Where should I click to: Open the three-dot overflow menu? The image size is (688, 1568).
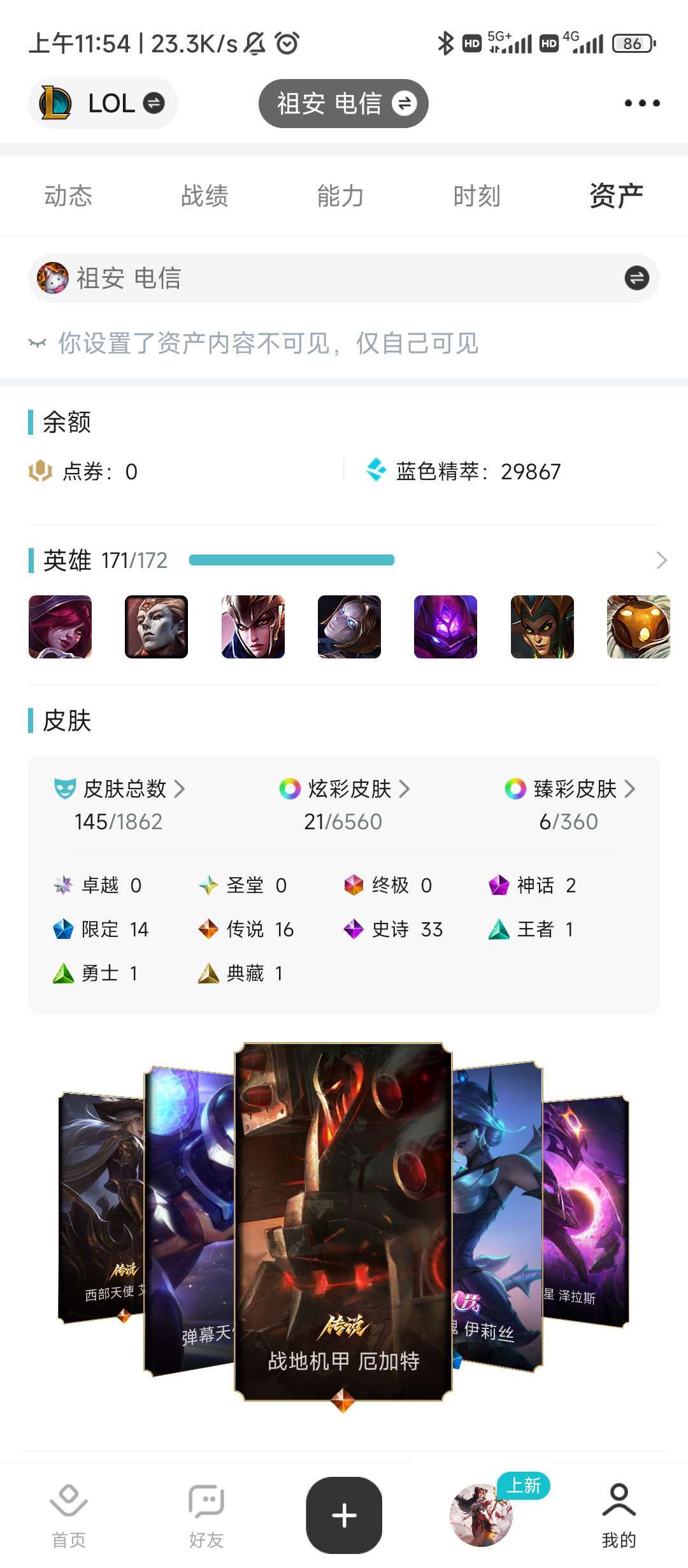click(x=641, y=103)
